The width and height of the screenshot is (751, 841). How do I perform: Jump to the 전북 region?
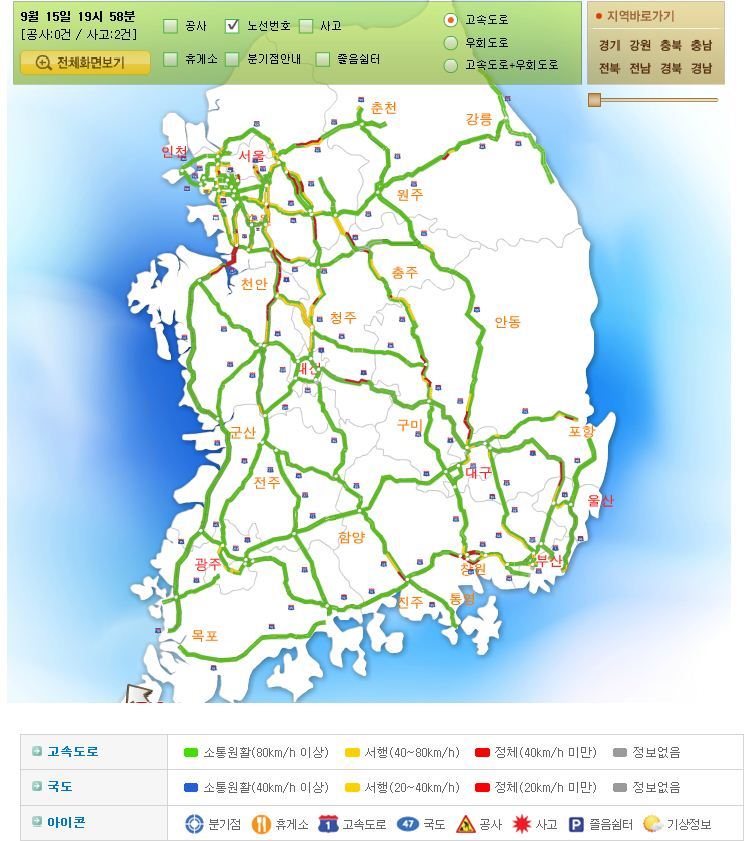click(x=609, y=68)
